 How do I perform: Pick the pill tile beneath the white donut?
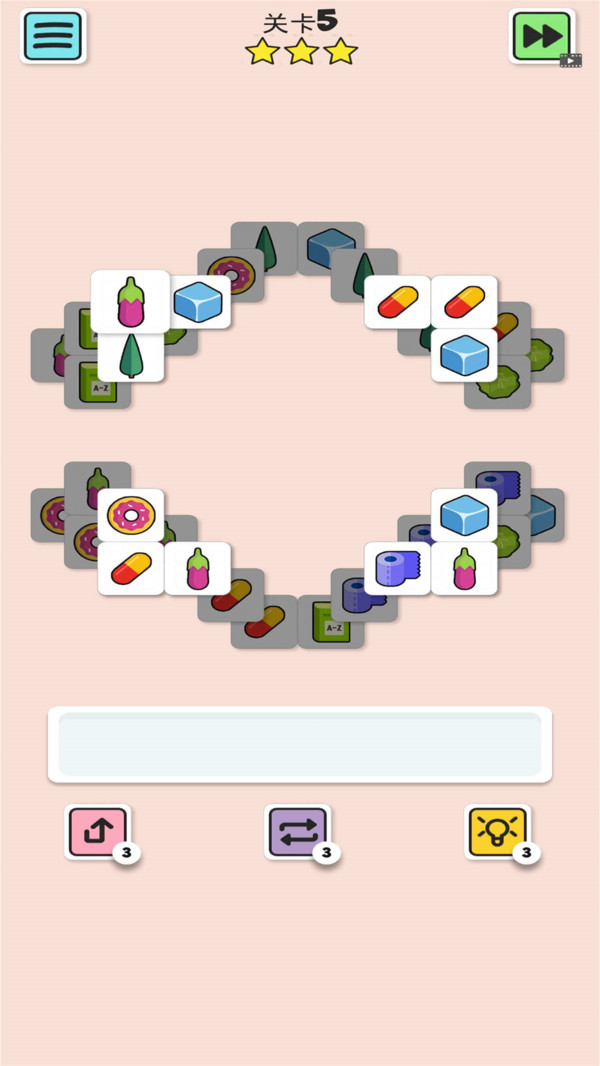coord(131,568)
